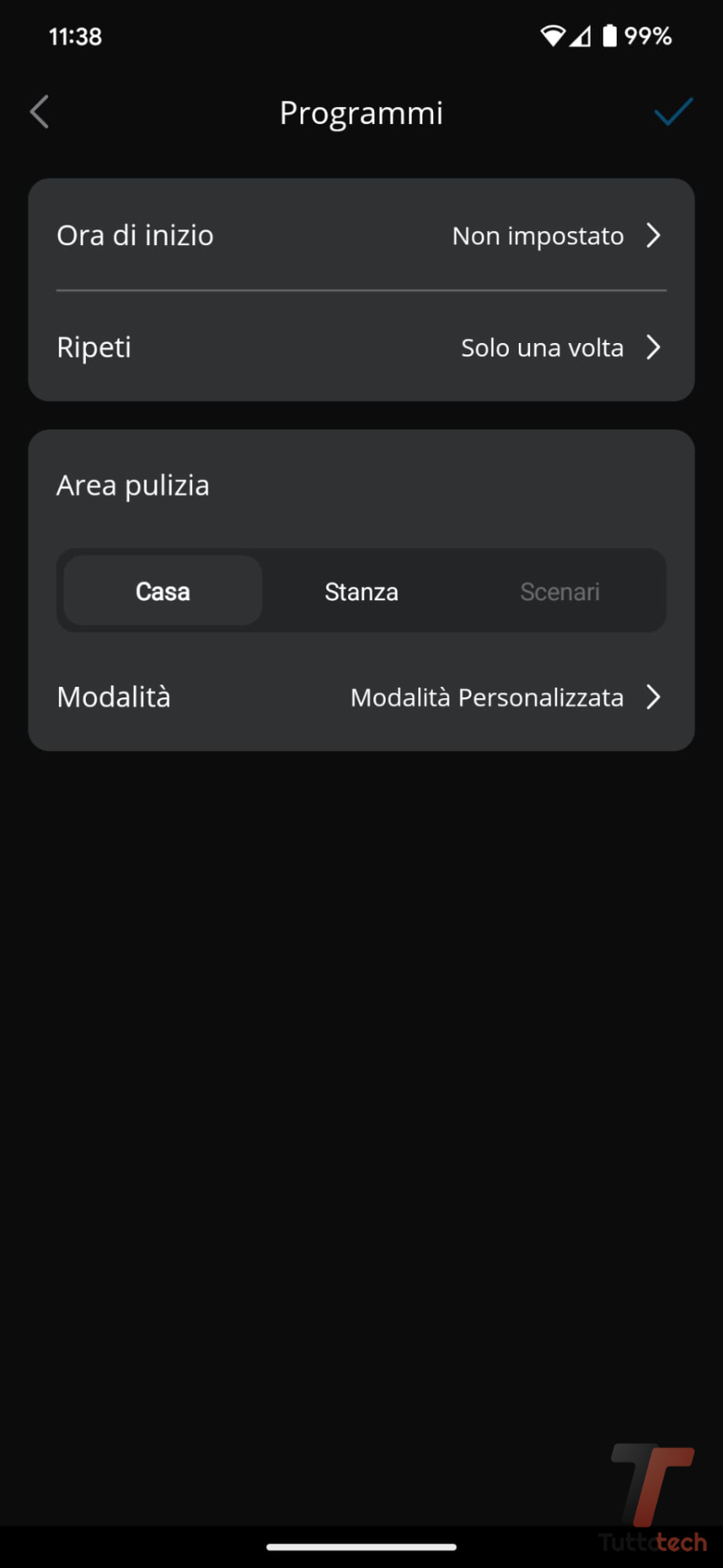Switch to the Scenari option
Viewport: 723px width, 1568px height.
[x=560, y=591]
